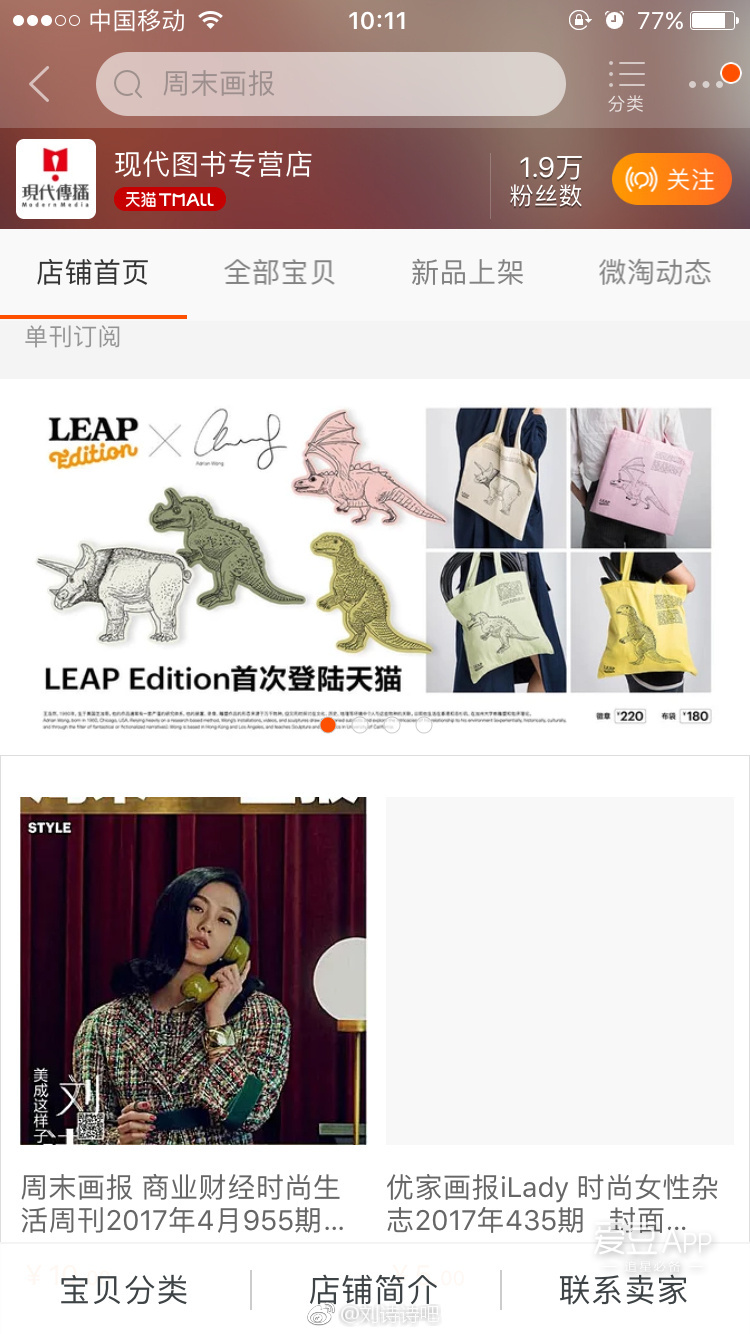The image size is (750, 1334).
Task: Switch to the 微淘动态 tab
Action: pos(655,272)
